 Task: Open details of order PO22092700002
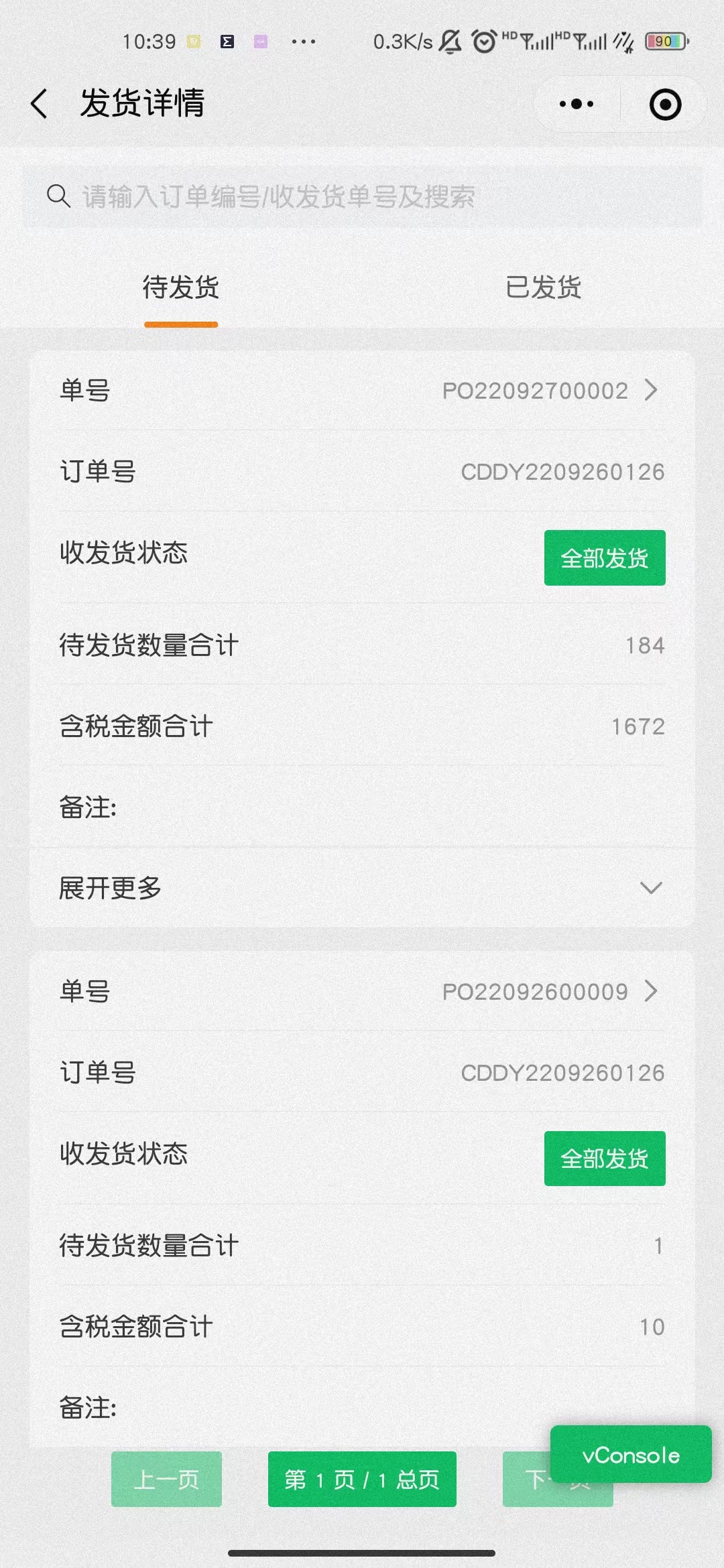click(550, 391)
